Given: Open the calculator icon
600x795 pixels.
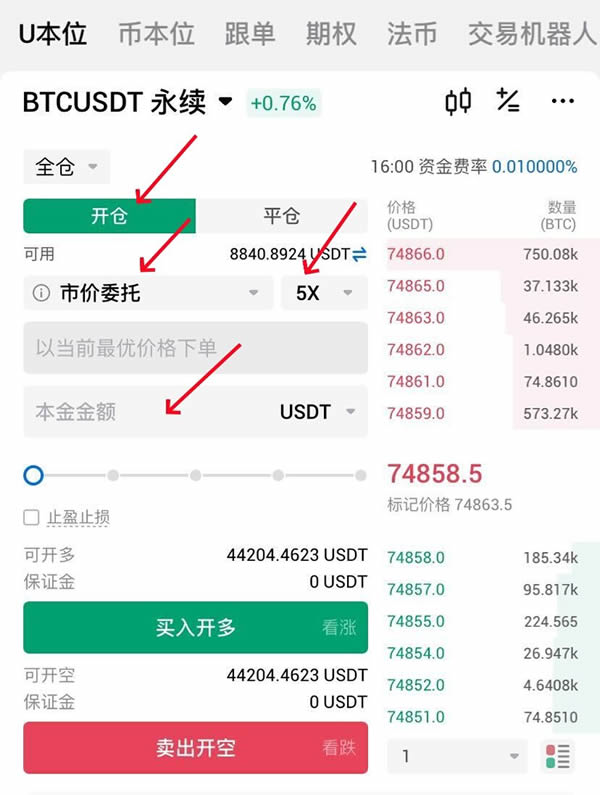Looking at the screenshot, I should click(x=508, y=101).
